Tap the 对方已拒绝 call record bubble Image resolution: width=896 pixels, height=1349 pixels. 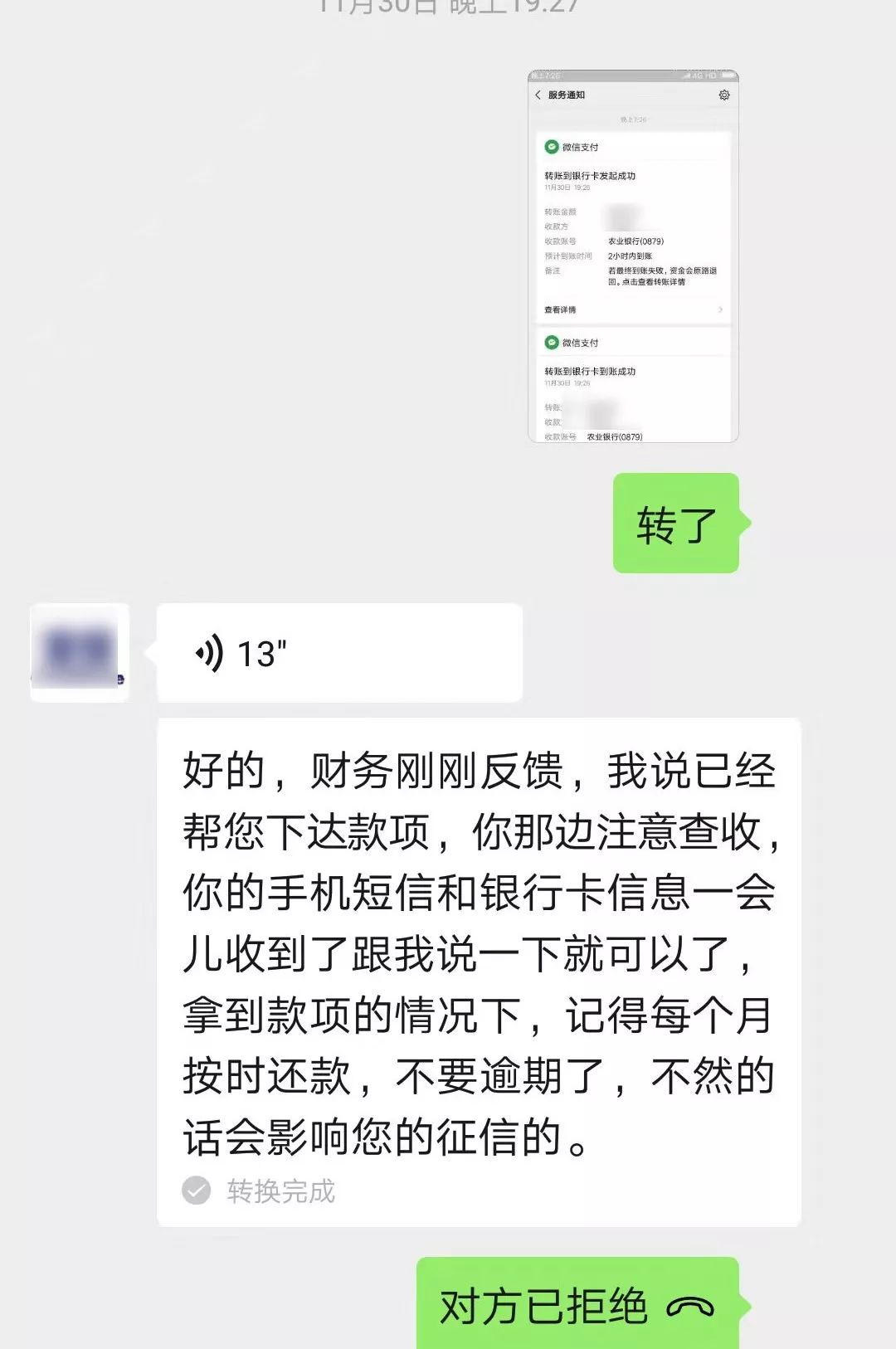pos(577,1306)
